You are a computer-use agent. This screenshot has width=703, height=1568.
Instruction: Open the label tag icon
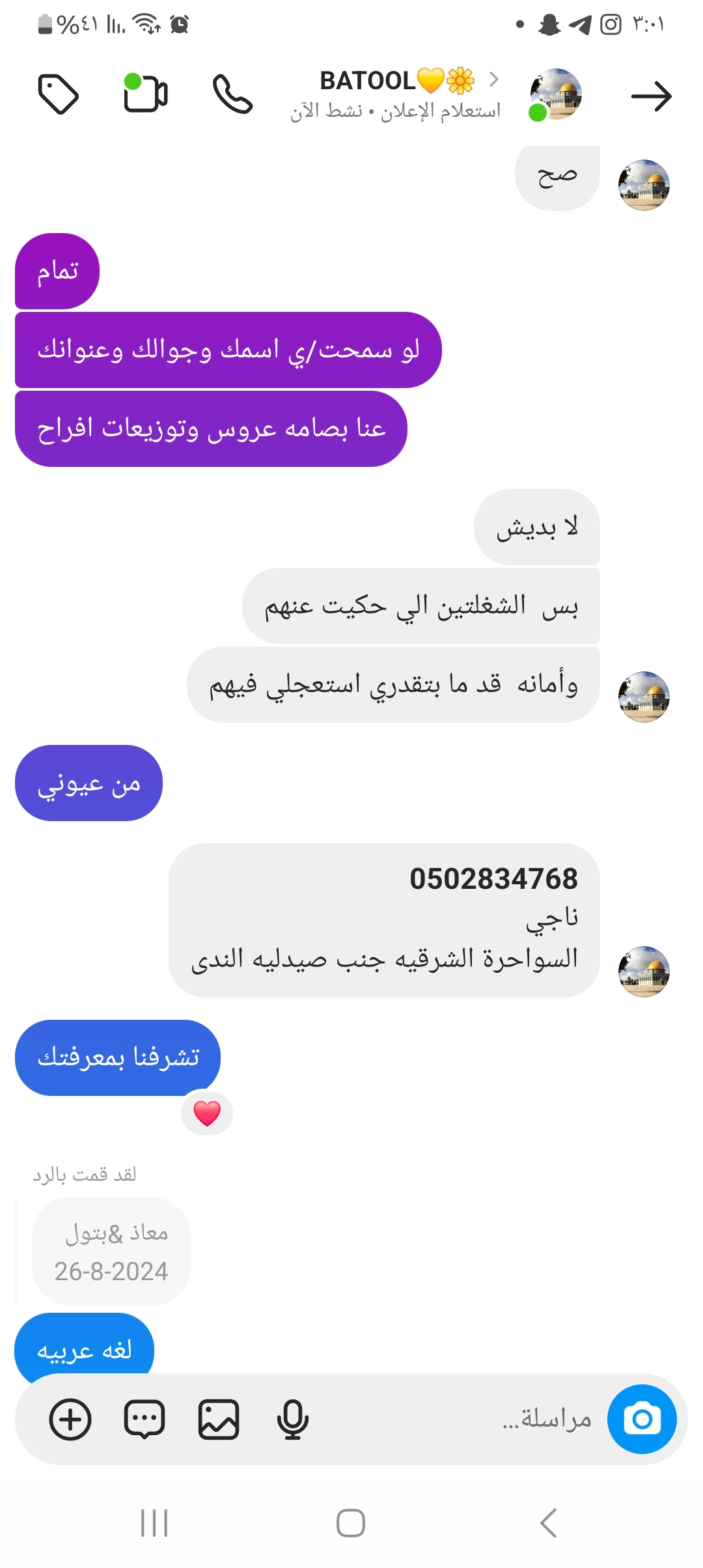click(59, 94)
